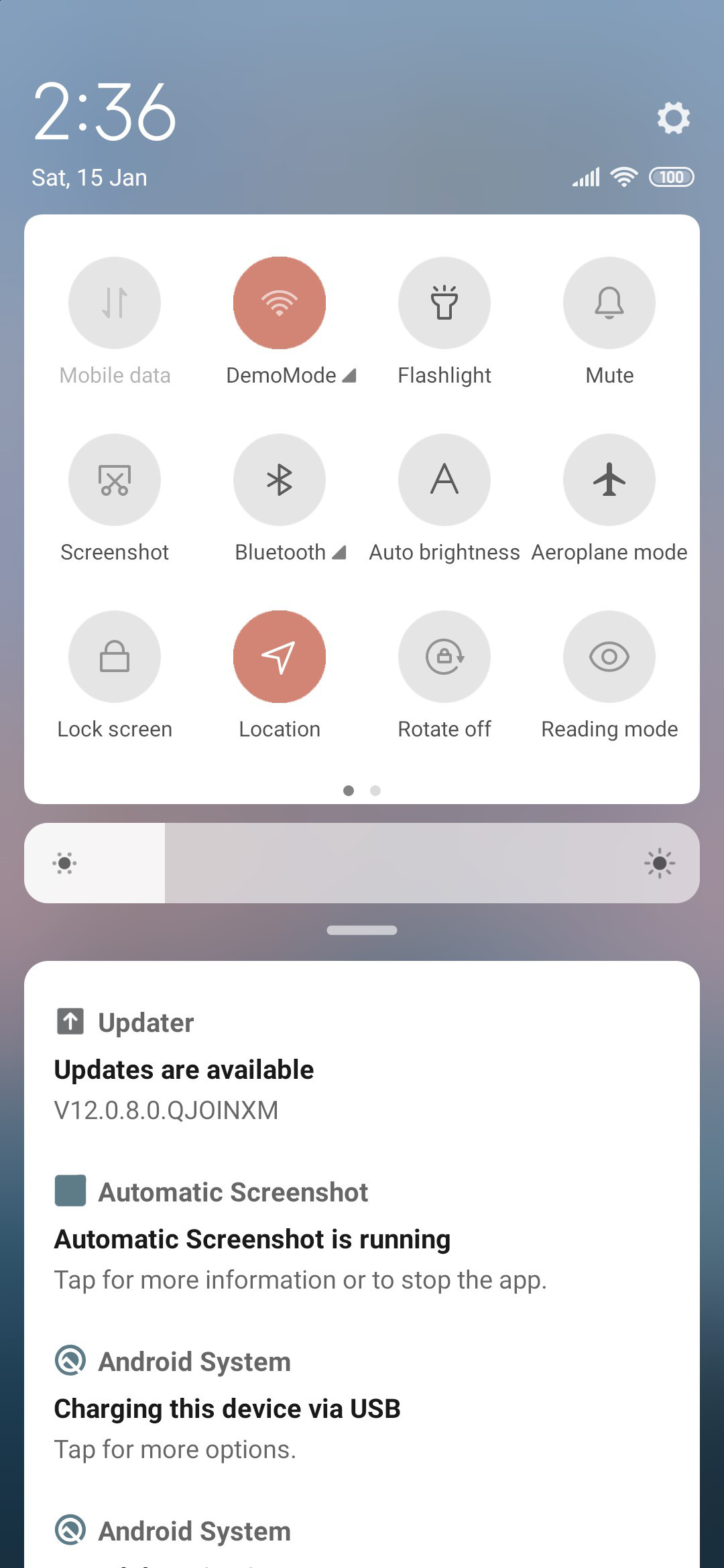The height and width of the screenshot is (1568, 724).
Task: Open the Automatic Screenshot is running notification
Action: 362,1235
